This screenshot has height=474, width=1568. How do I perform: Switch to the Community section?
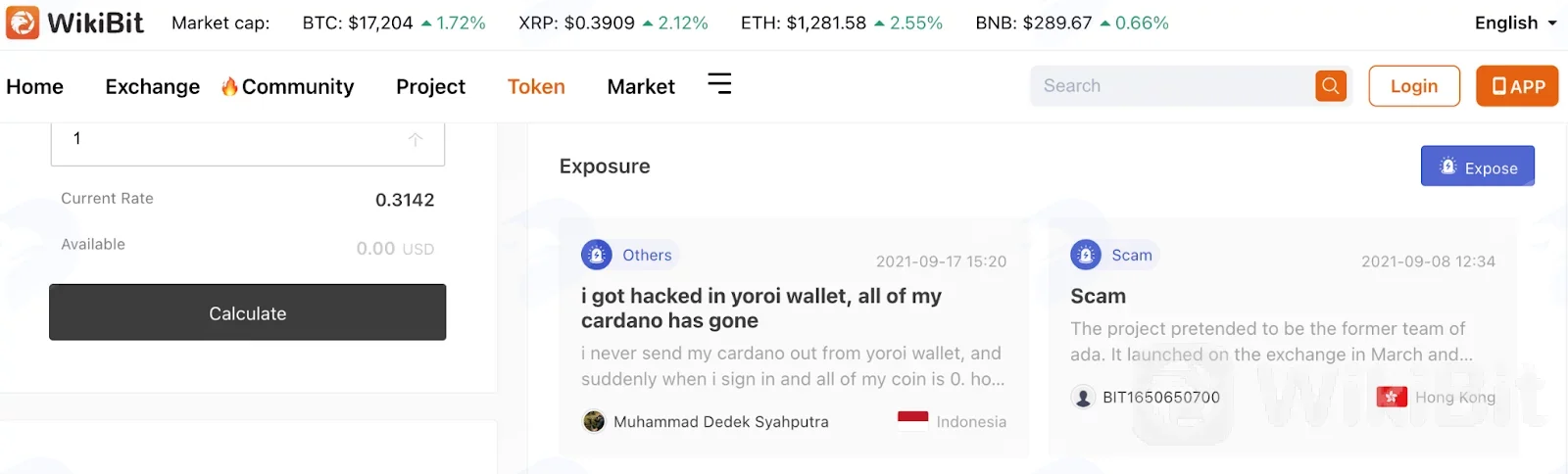click(287, 86)
